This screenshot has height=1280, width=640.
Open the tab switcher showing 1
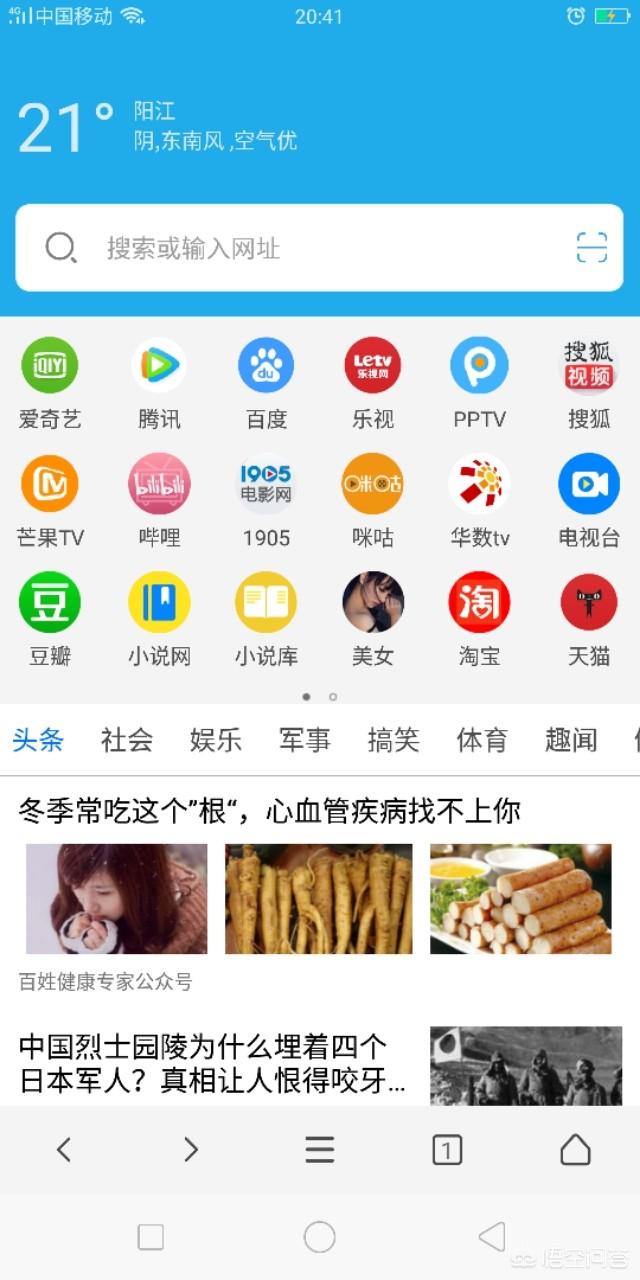[447, 1150]
